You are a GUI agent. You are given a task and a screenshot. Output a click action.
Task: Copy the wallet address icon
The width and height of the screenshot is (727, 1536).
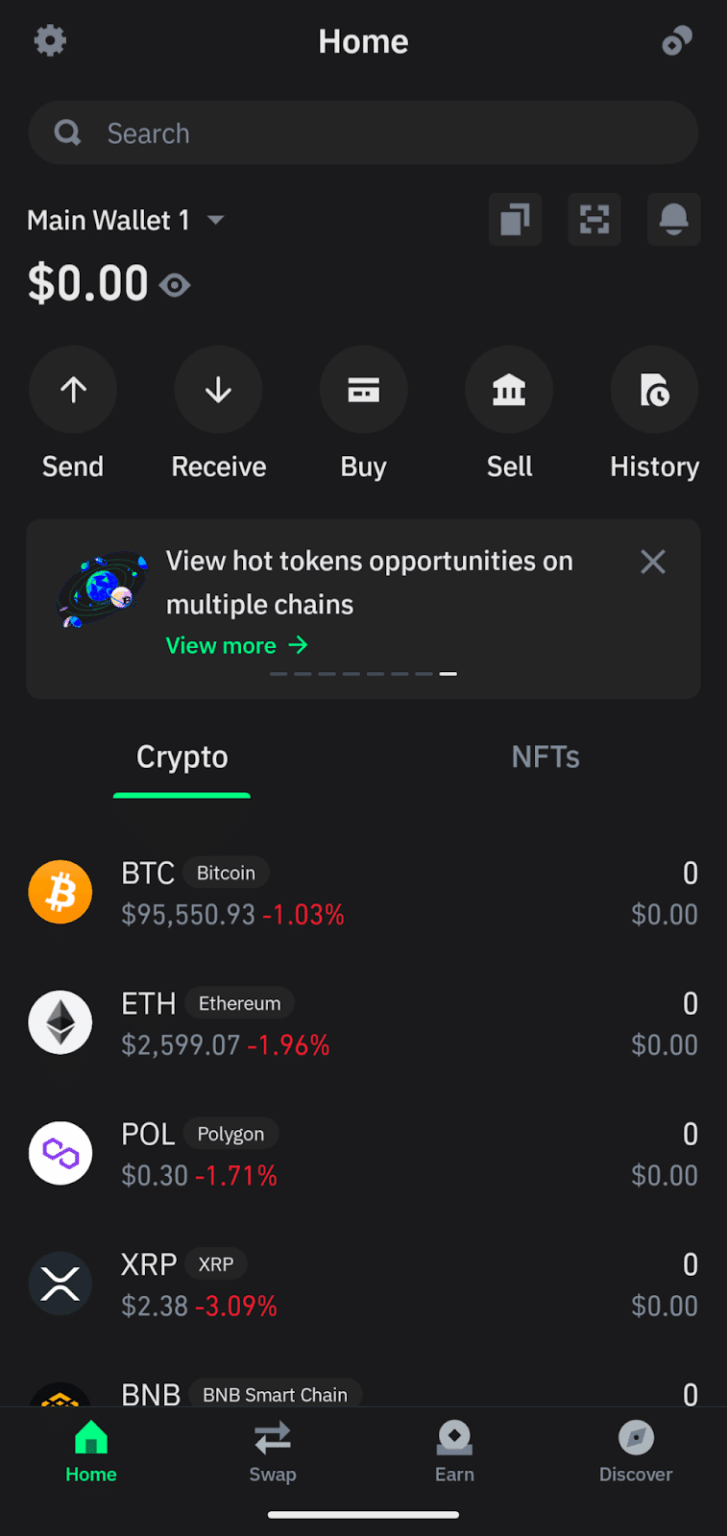pyautogui.click(x=514, y=220)
